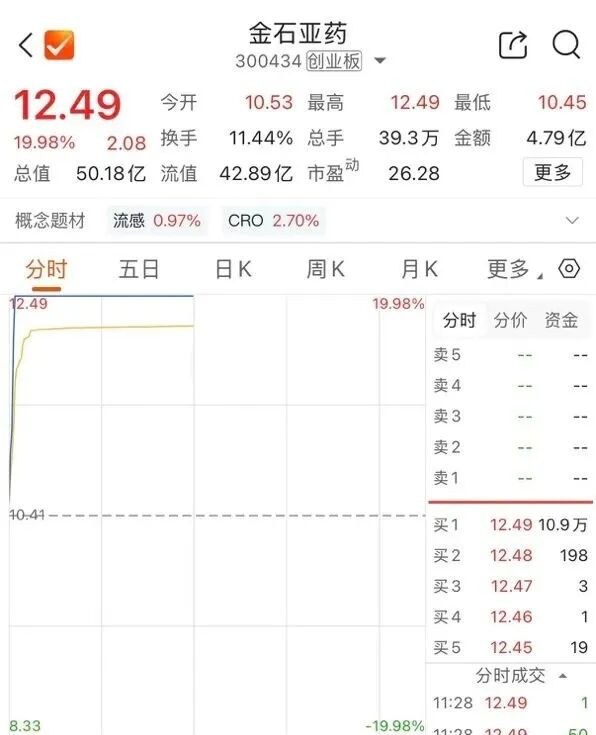596x735 pixels.
Task: Tap the 更多 button under 金额
Action: point(552,172)
